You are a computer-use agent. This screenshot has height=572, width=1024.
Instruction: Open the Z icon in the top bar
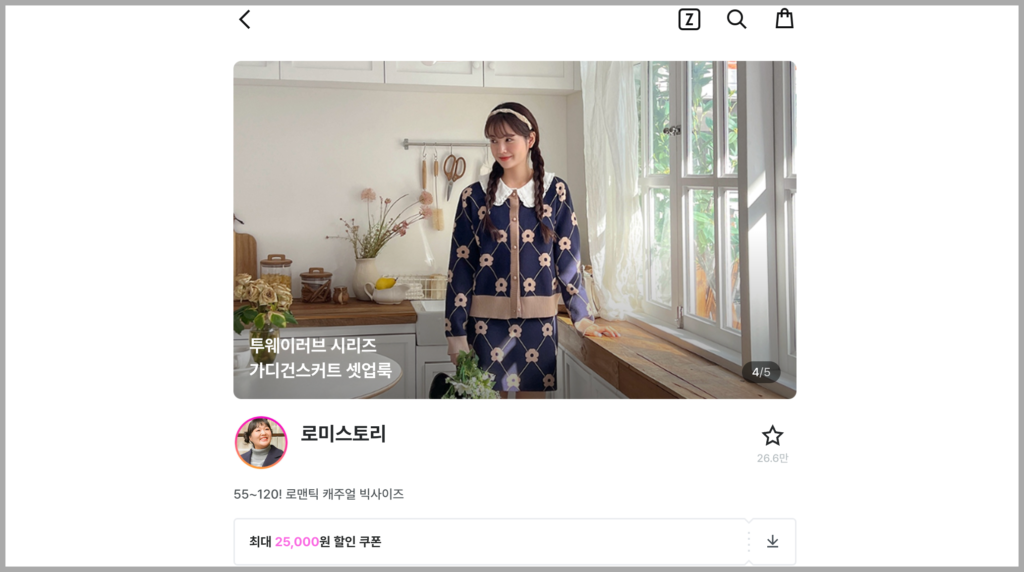(689, 19)
